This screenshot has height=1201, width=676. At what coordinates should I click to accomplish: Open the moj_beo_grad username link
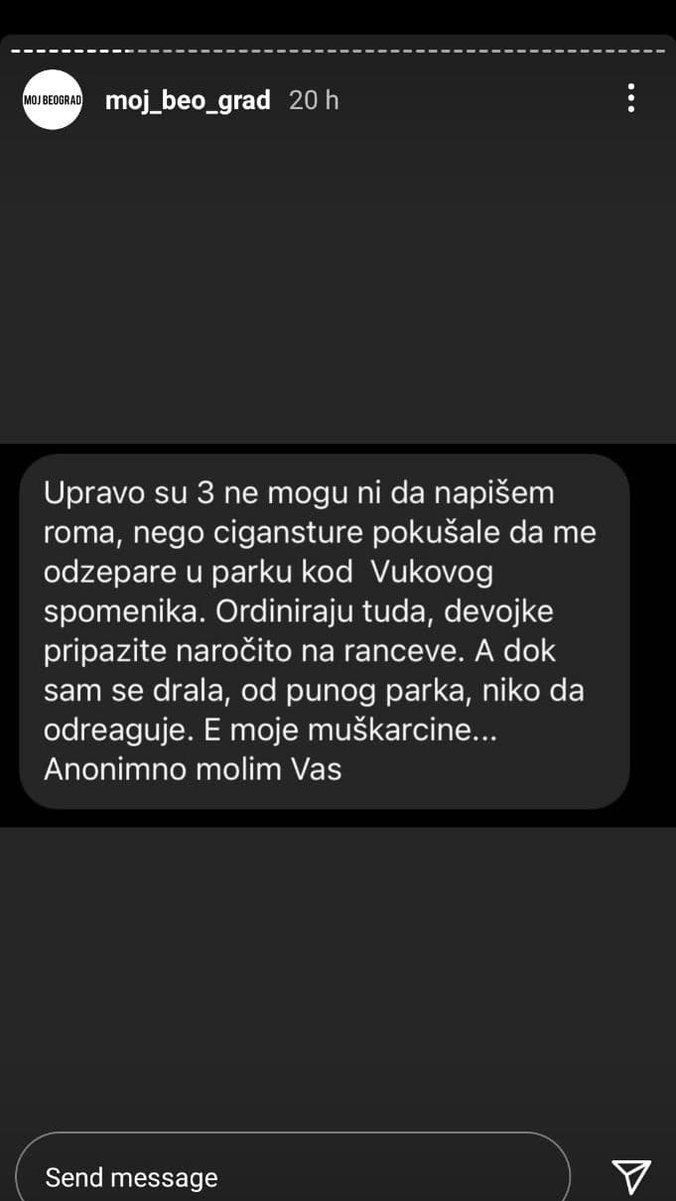[187, 101]
